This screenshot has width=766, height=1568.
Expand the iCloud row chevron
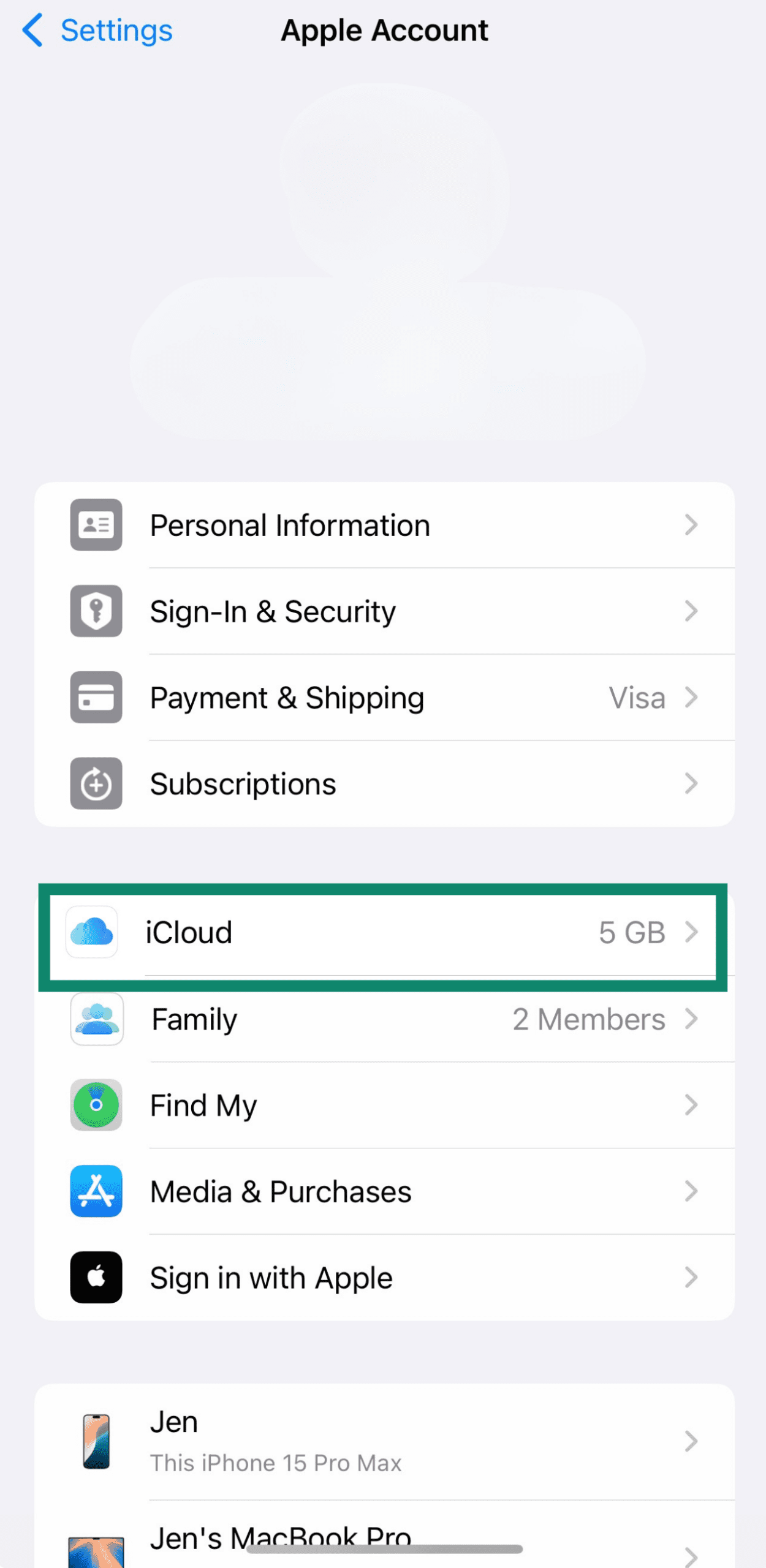pos(692,932)
